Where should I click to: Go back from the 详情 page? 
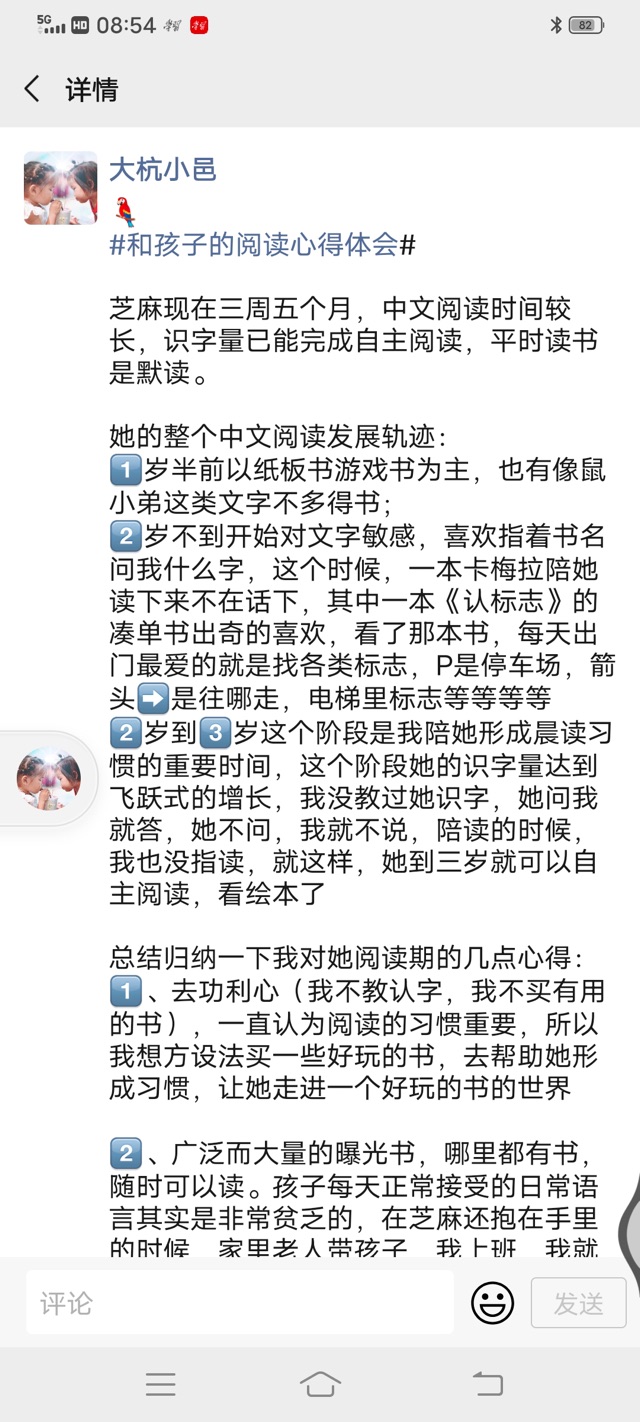33,90
